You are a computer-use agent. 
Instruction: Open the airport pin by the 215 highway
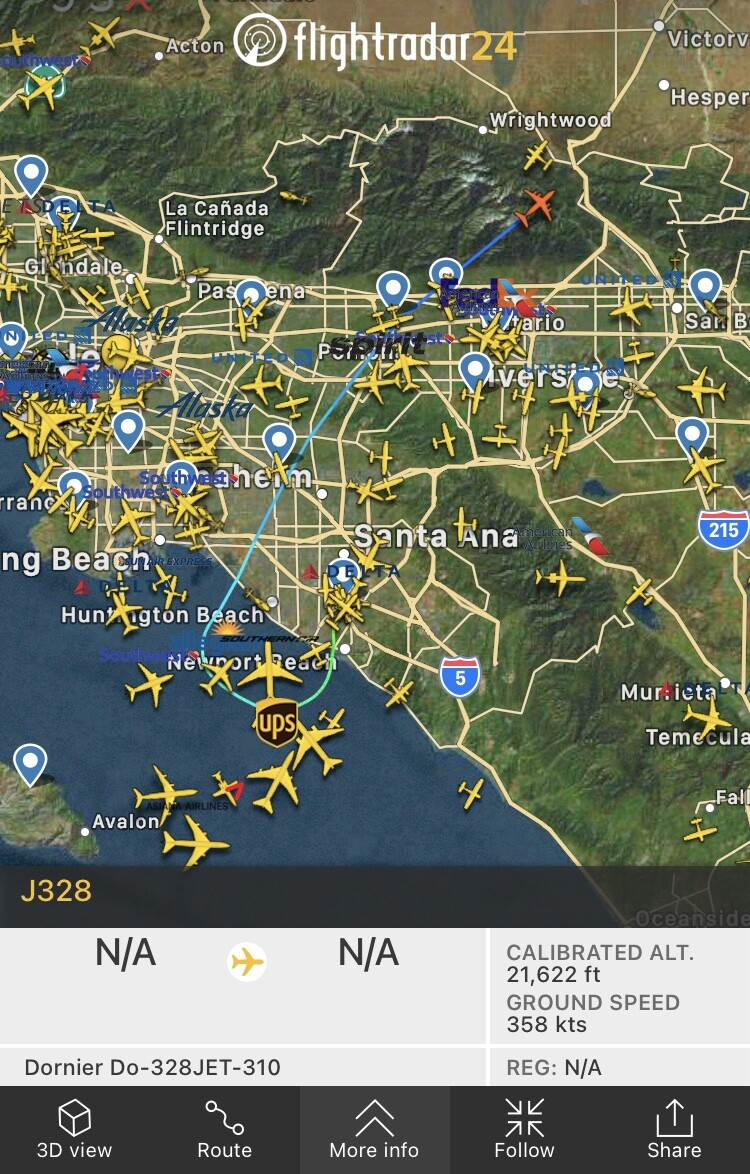[692, 435]
